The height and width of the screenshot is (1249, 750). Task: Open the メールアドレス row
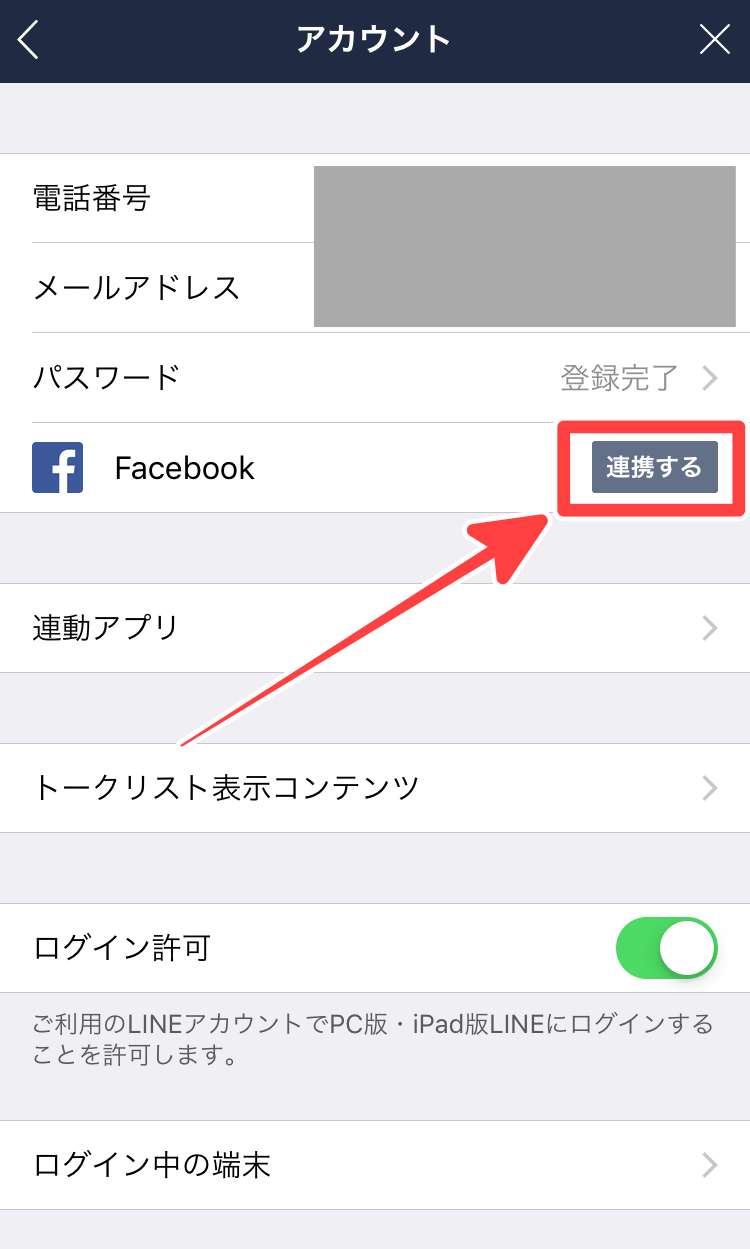pyautogui.click(x=137, y=288)
